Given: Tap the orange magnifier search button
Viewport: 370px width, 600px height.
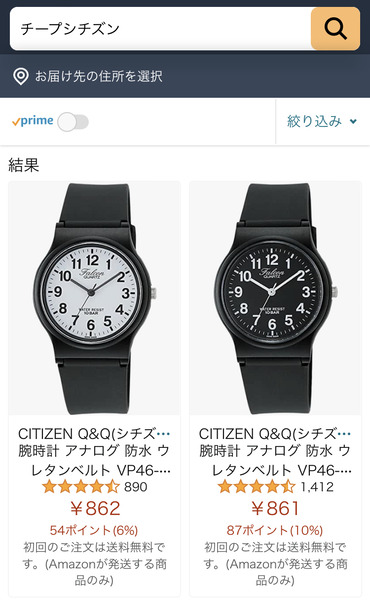Looking at the screenshot, I should (336, 29).
